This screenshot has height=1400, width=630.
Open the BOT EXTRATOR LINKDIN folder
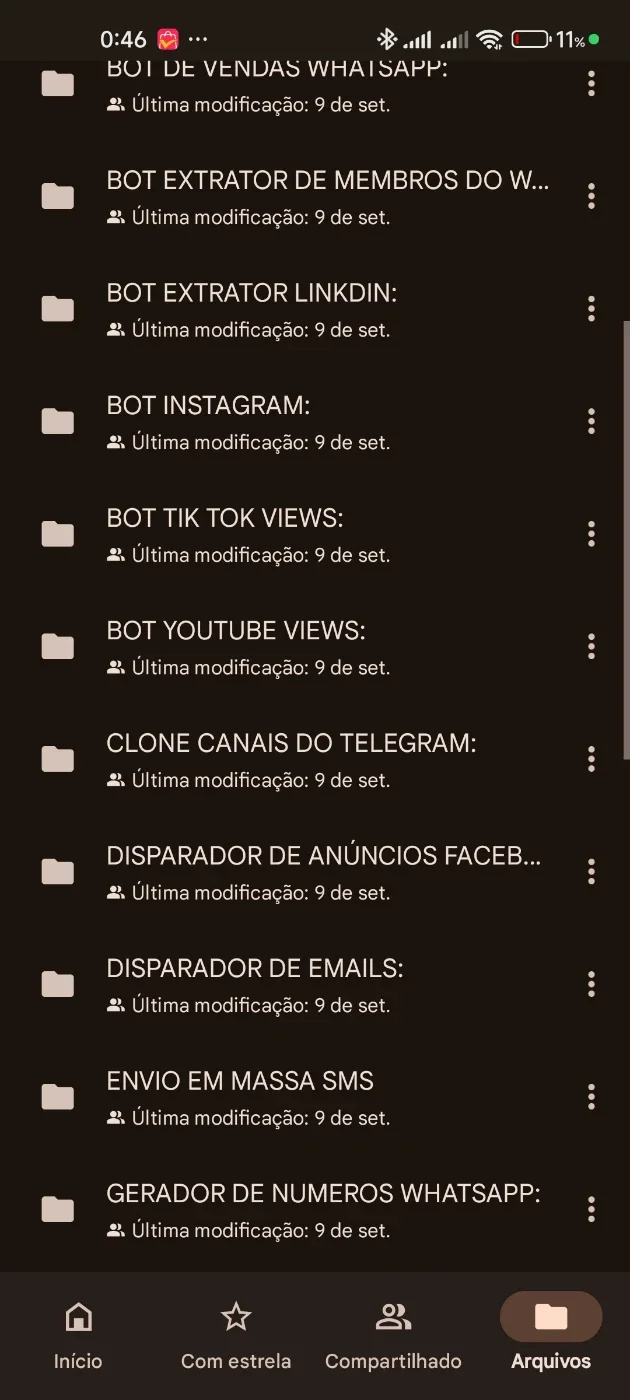pos(300,309)
